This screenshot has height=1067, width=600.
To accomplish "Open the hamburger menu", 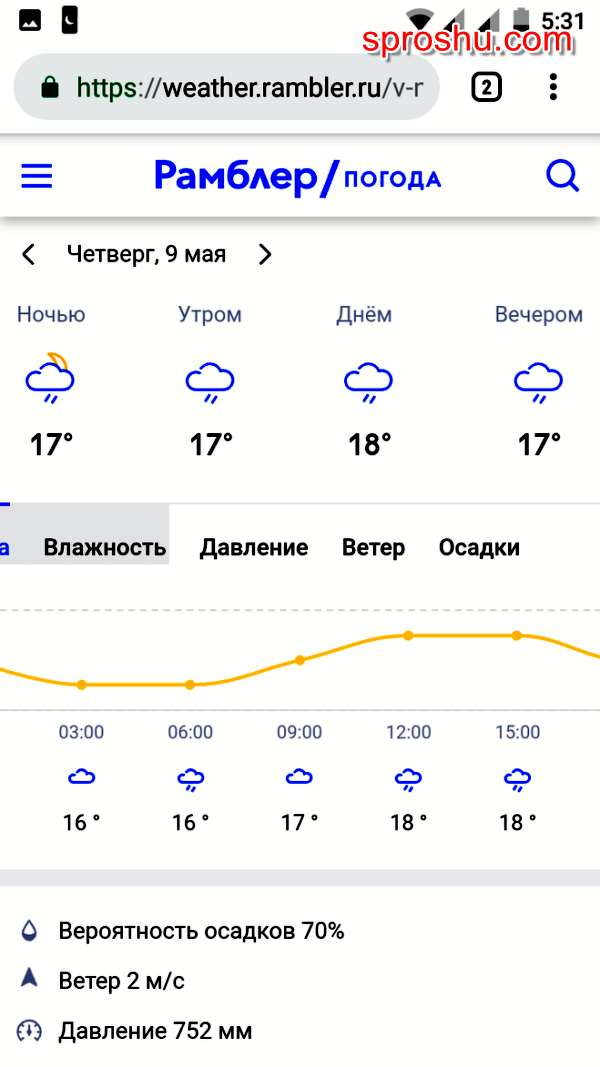I will (37, 178).
